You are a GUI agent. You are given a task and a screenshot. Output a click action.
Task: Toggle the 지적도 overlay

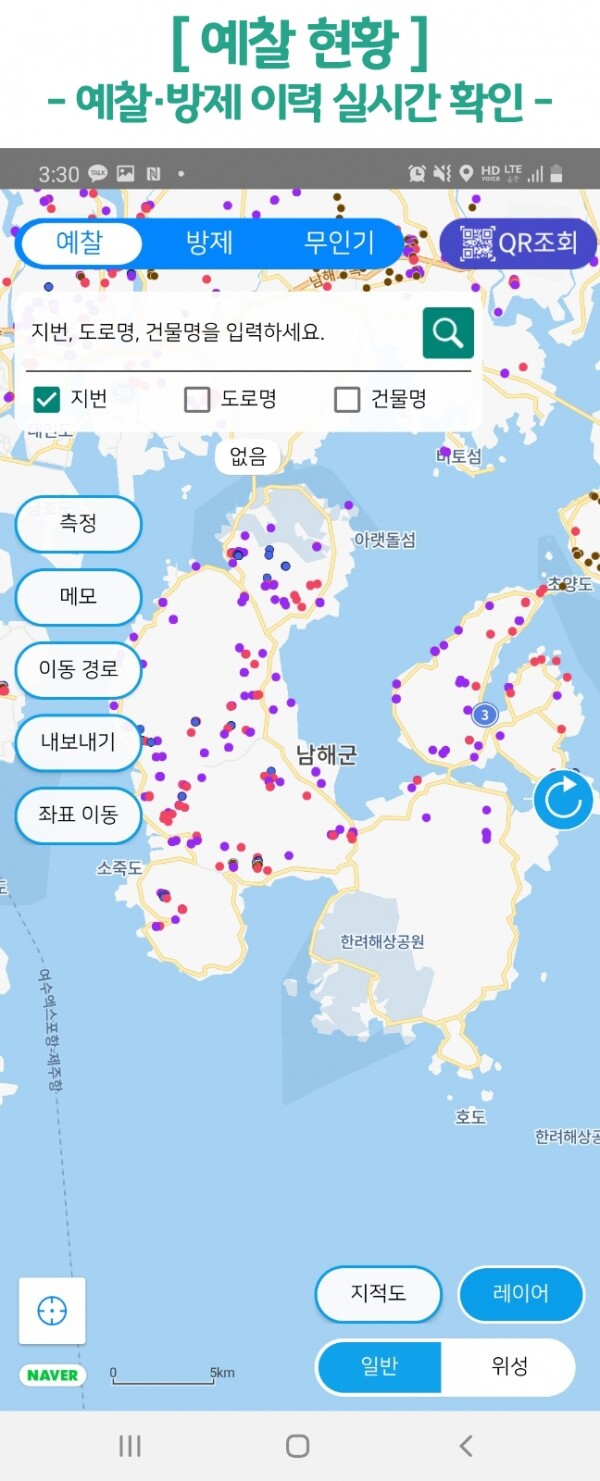(378, 1293)
